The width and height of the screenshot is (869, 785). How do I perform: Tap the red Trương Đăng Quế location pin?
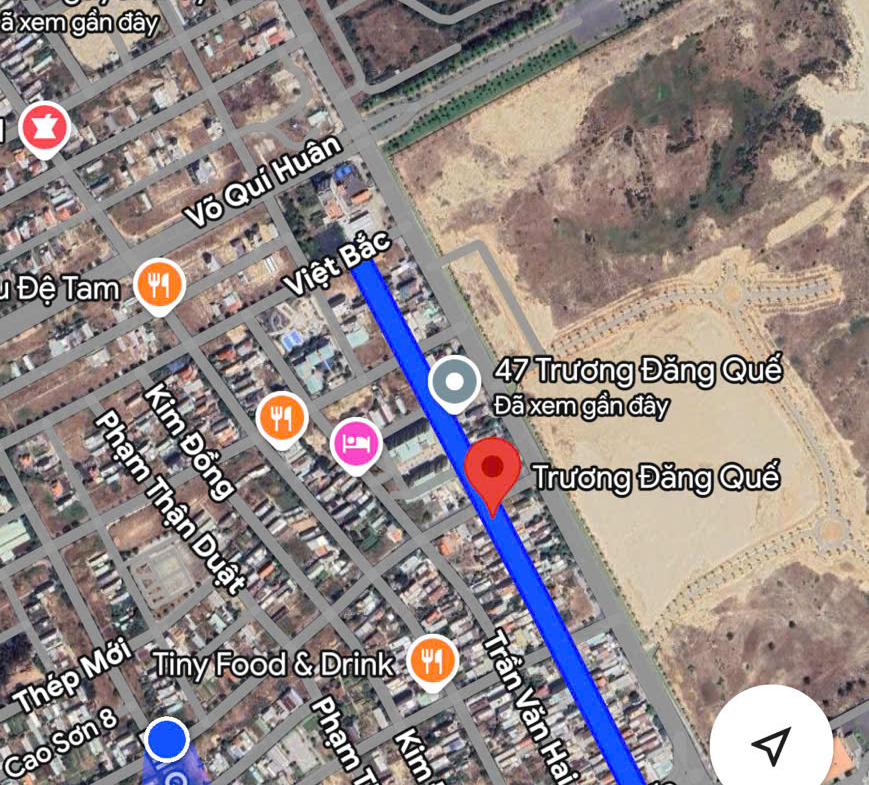(492, 469)
